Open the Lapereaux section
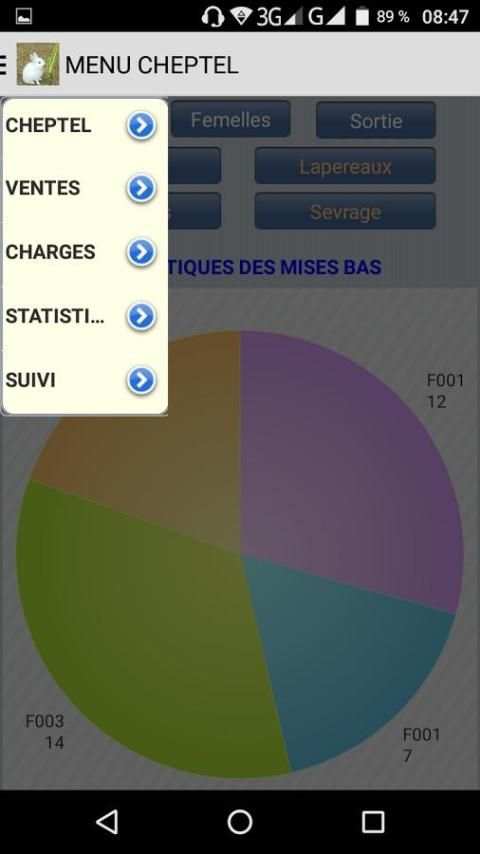 [345, 166]
